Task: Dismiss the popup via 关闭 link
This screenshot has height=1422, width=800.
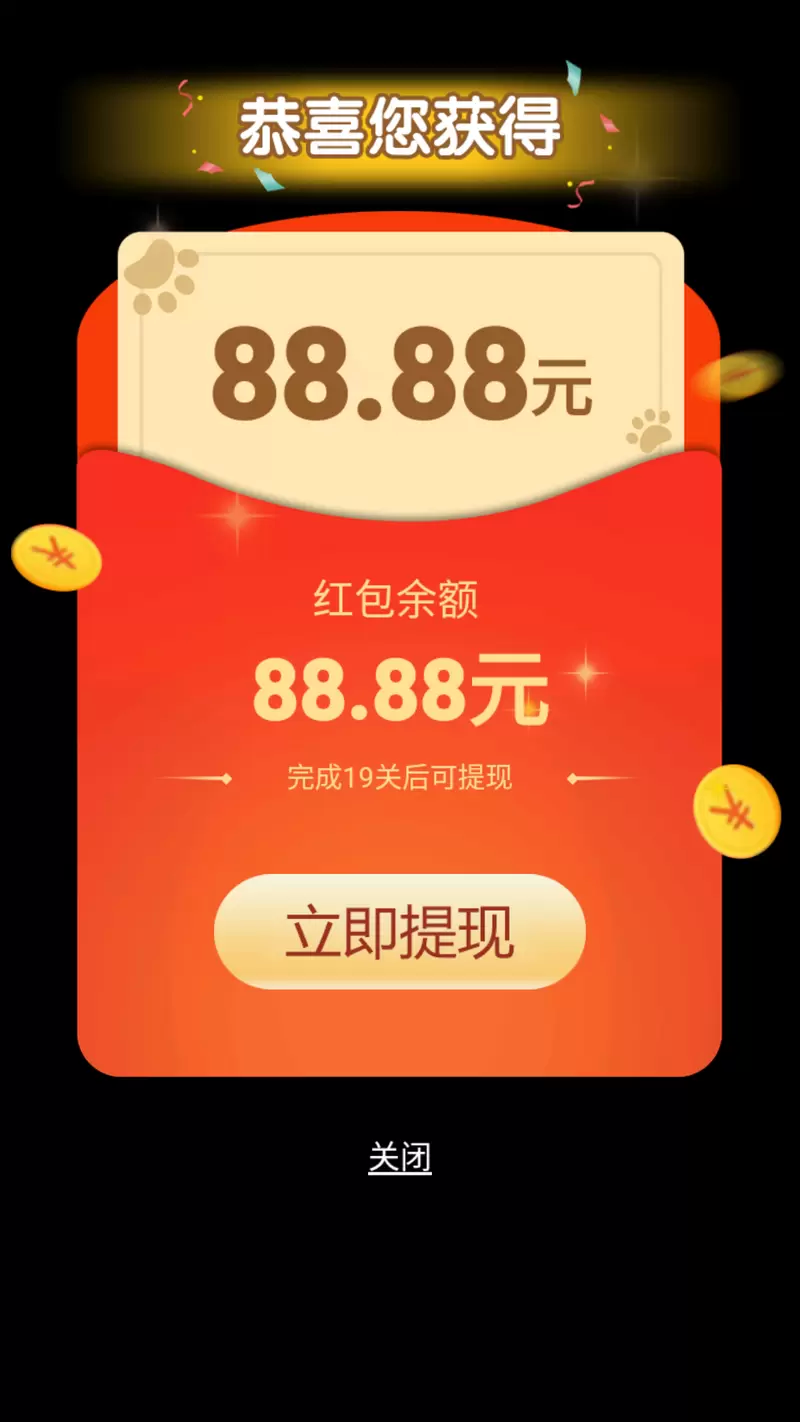Action: pos(399,1158)
